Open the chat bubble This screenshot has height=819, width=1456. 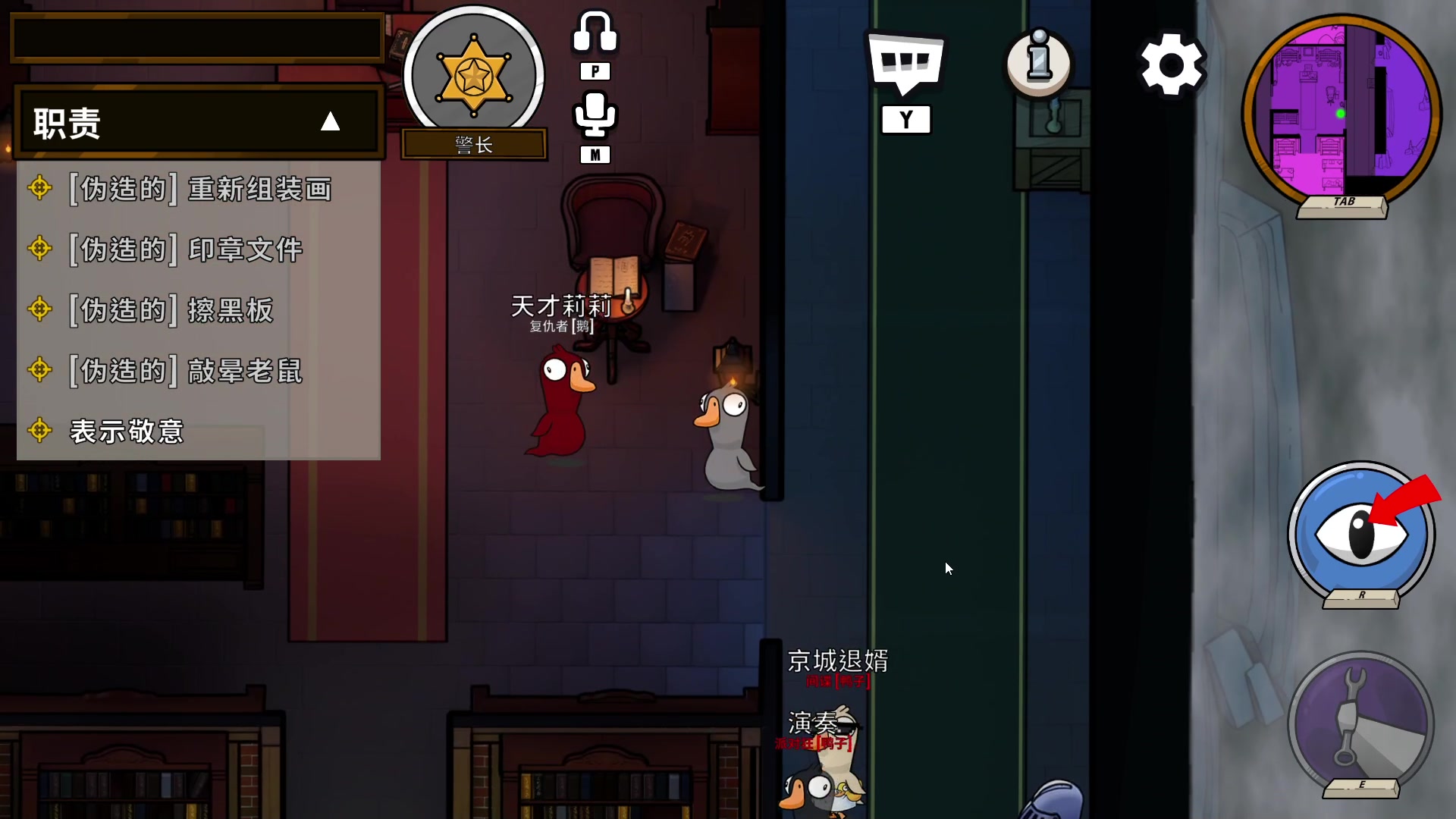tap(905, 63)
